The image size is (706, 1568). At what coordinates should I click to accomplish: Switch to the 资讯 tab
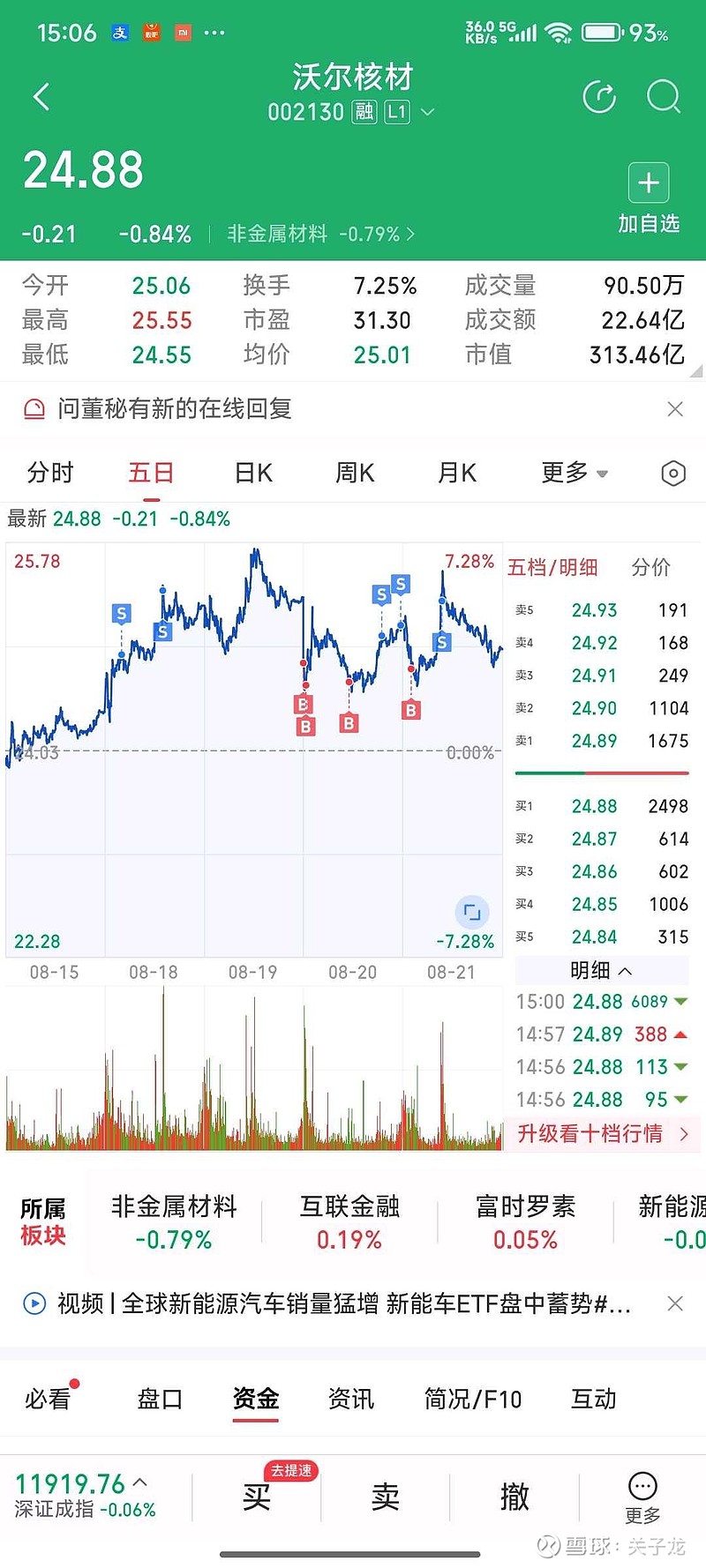coord(351,1399)
